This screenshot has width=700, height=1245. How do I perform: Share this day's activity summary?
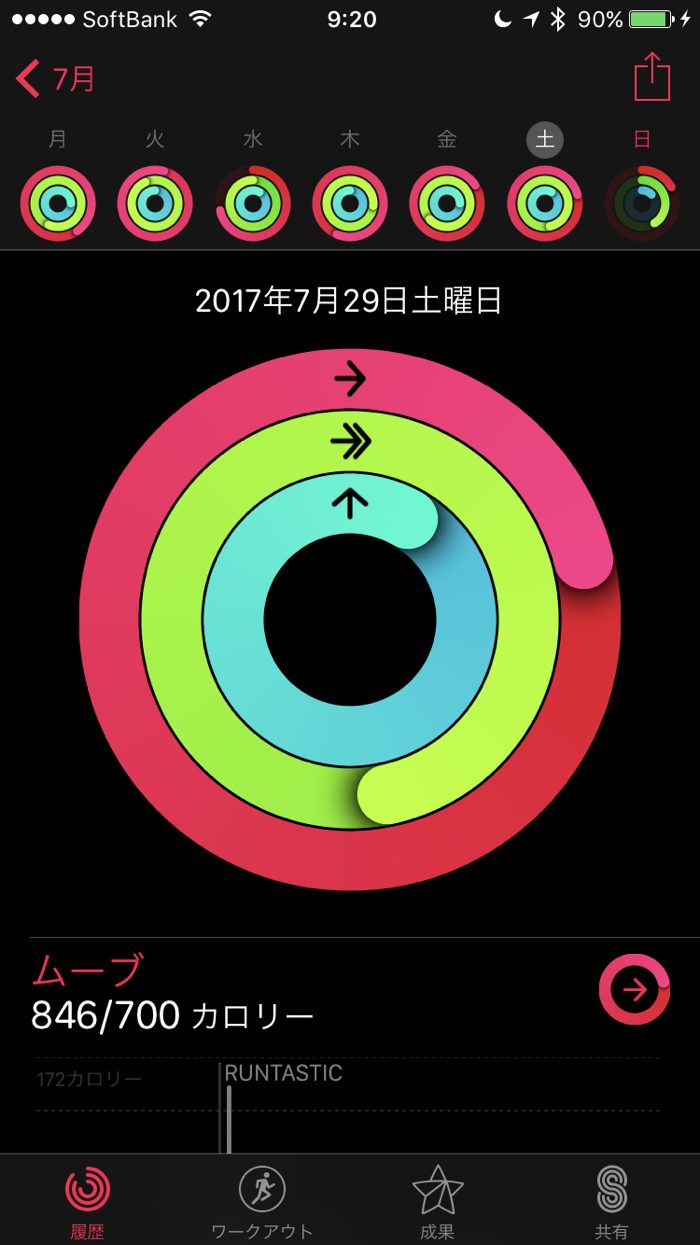[652, 77]
